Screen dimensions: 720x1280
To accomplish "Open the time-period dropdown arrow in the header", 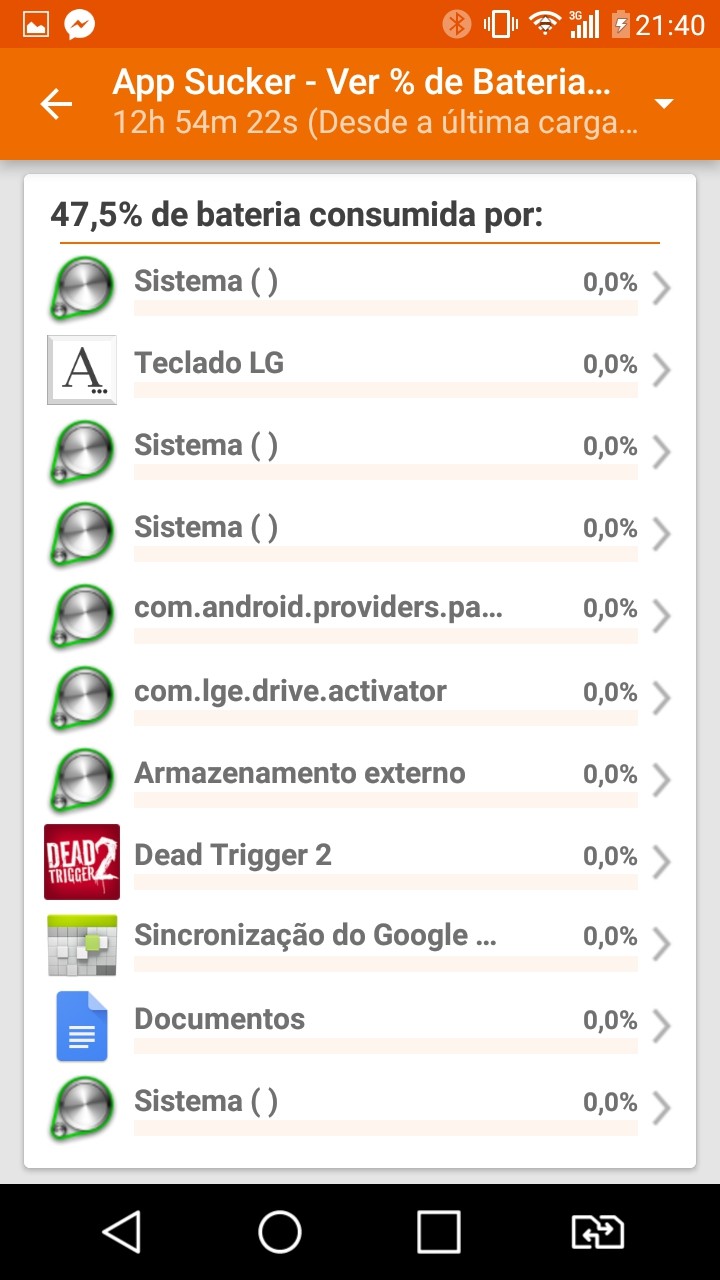I will pyautogui.click(x=663, y=104).
